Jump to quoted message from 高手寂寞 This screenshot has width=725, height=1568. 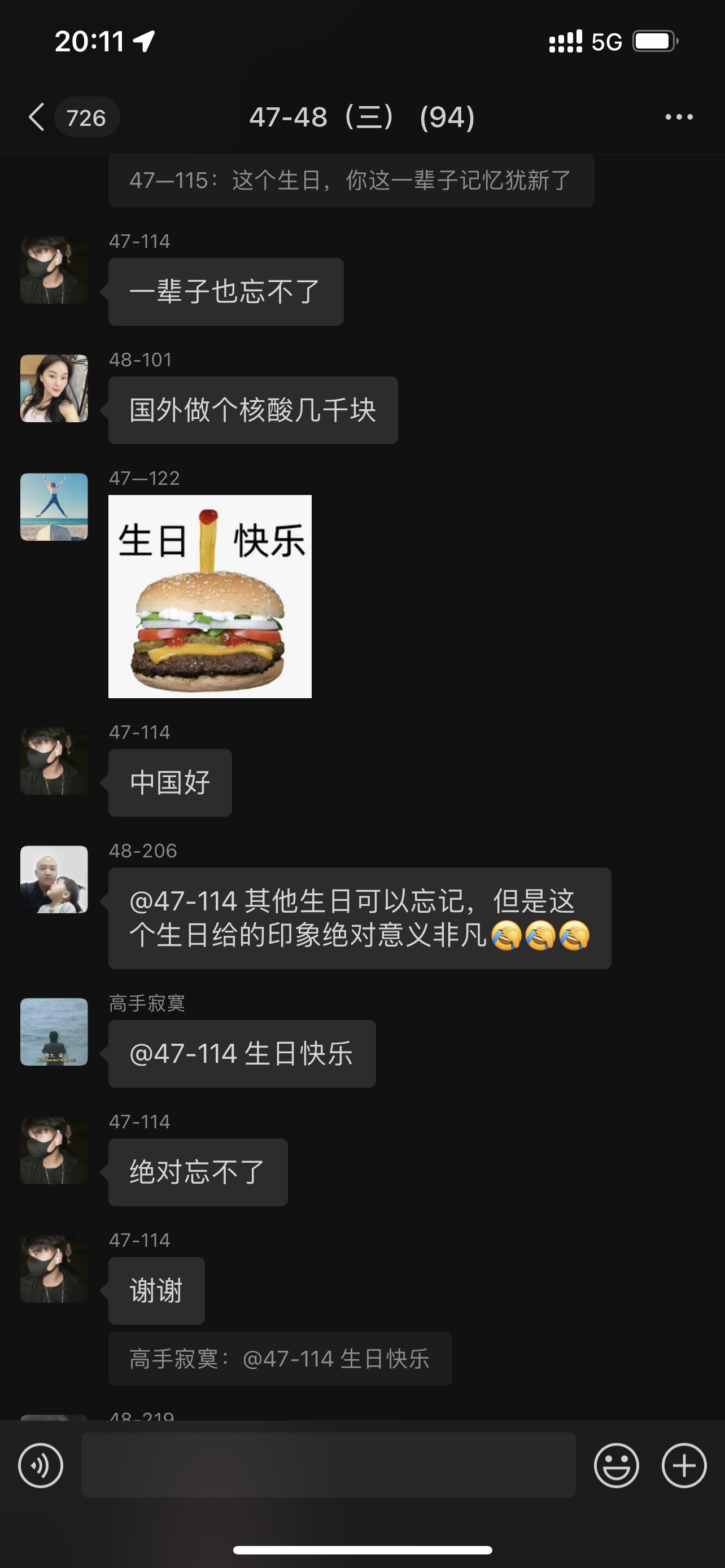pyautogui.click(x=280, y=1359)
